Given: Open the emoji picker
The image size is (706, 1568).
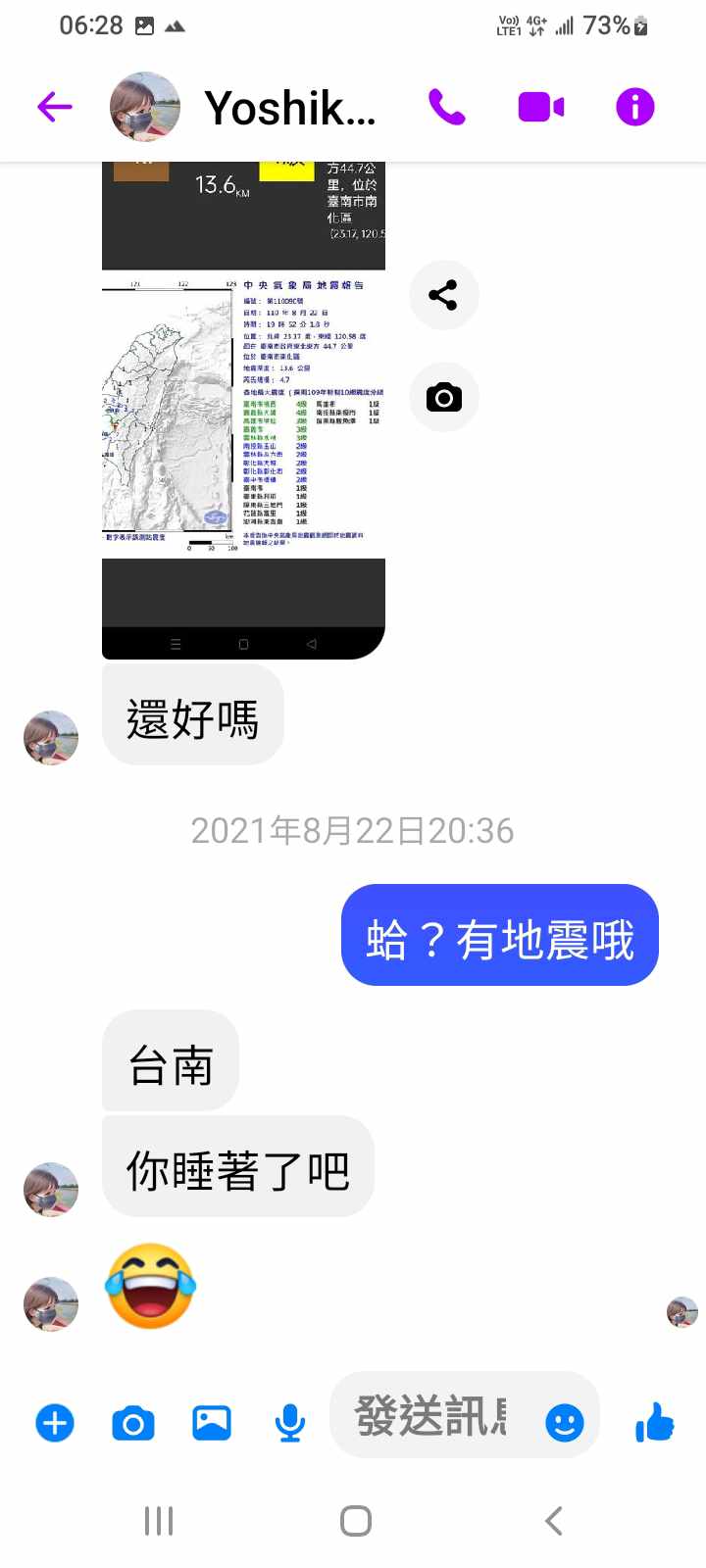Looking at the screenshot, I should [564, 1422].
